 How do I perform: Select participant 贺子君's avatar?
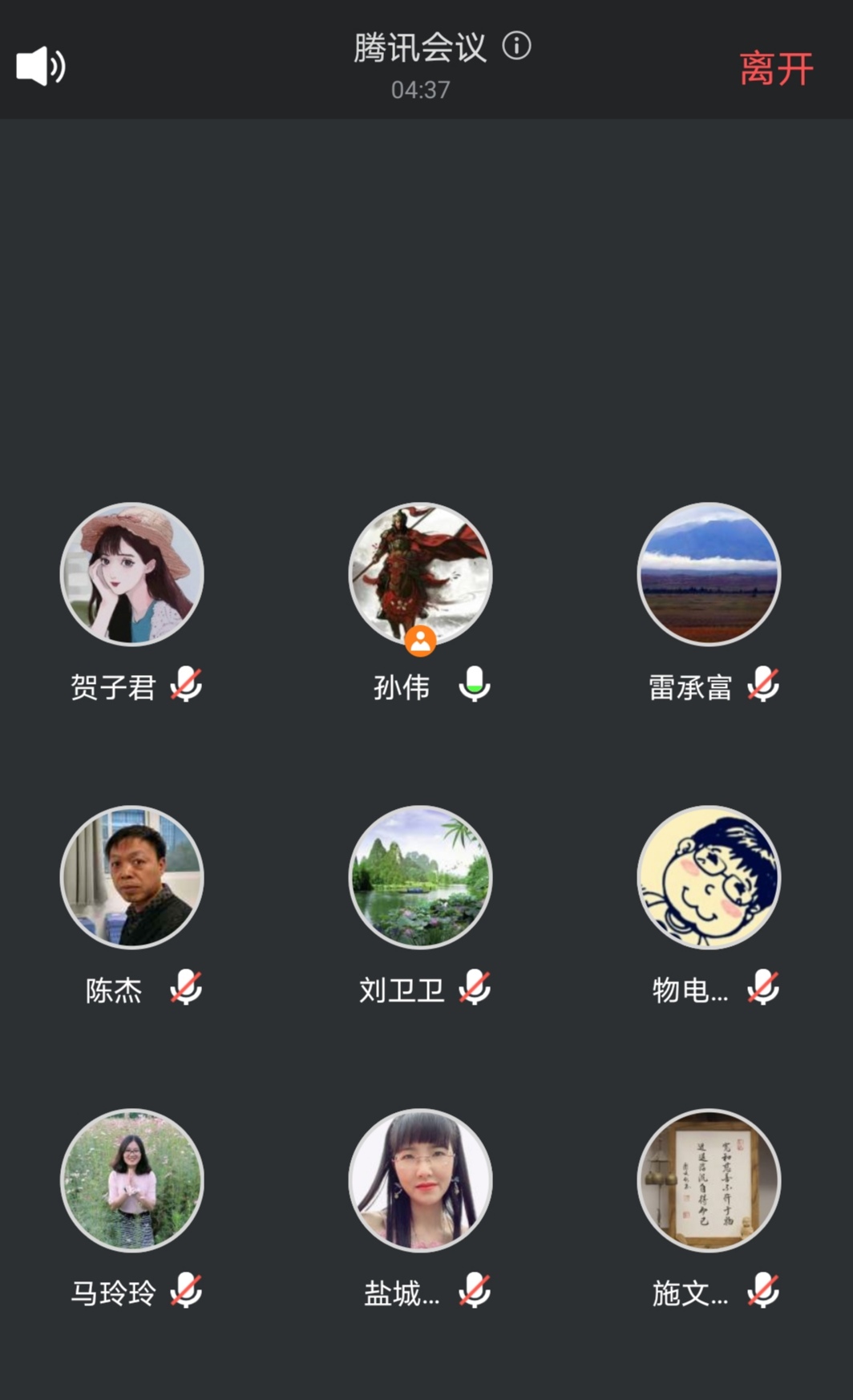(132, 574)
